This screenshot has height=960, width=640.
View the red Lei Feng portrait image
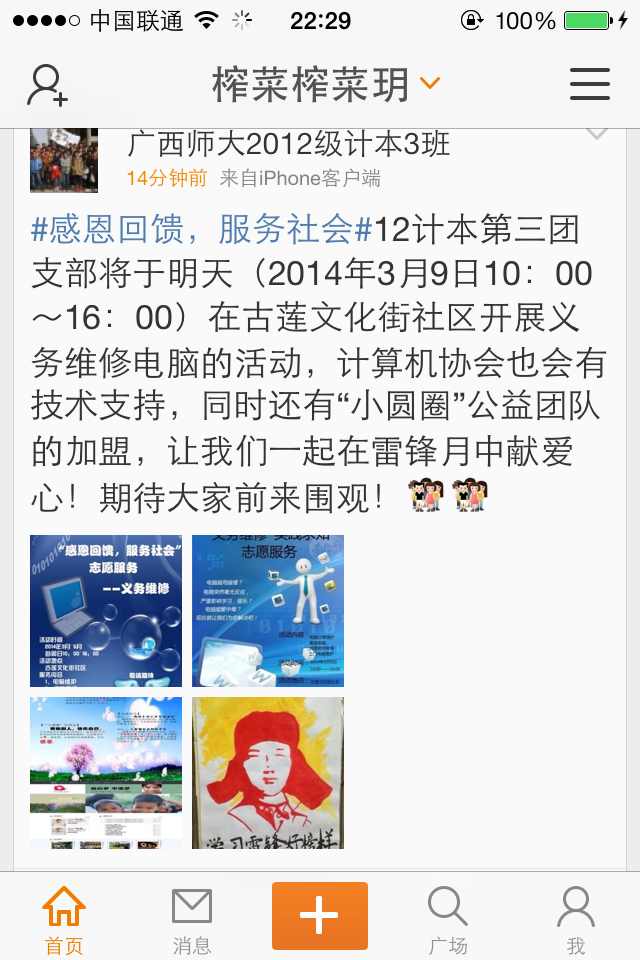pos(268,772)
